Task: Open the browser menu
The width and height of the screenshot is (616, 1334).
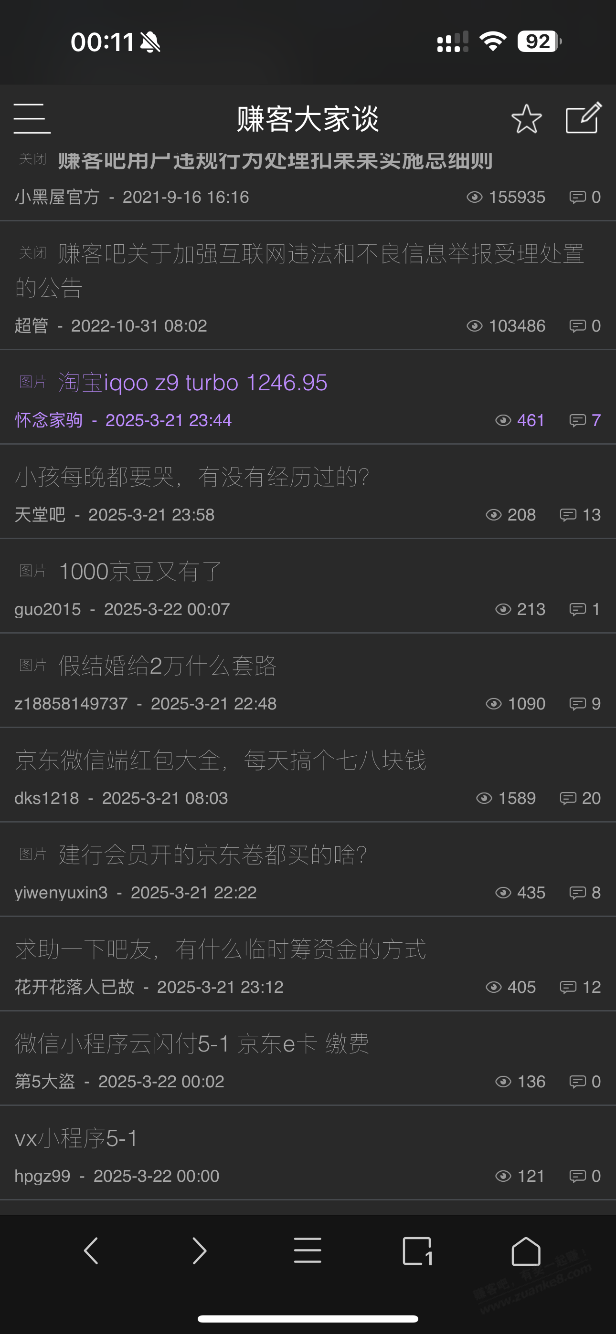Action: tap(307, 1250)
